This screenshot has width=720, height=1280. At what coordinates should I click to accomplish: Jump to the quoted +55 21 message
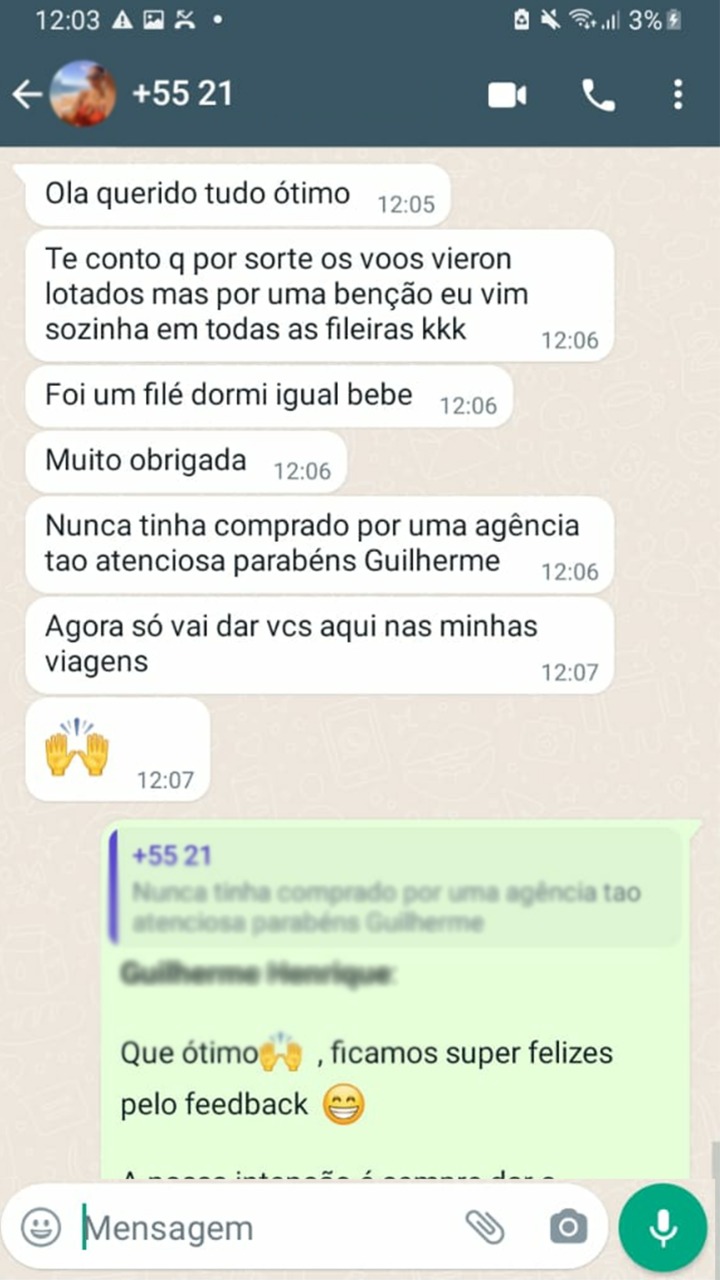tap(397, 885)
